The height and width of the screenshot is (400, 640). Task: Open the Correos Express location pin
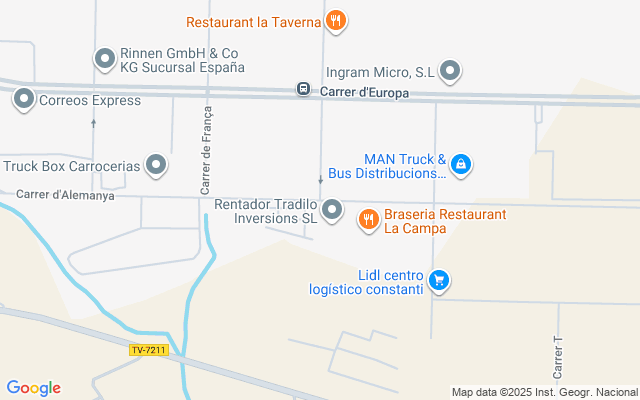24,98
